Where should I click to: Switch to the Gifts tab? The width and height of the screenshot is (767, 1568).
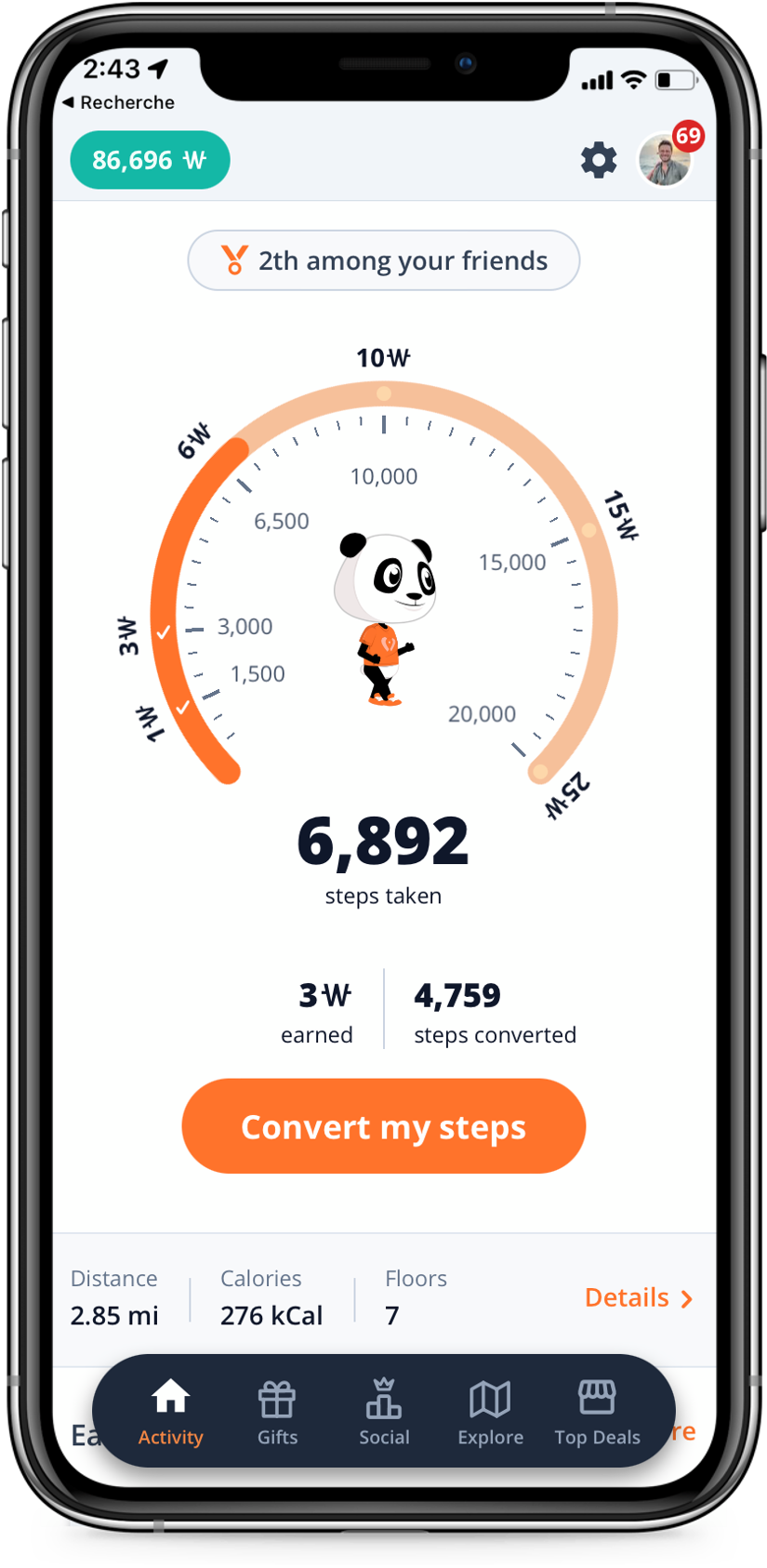(x=277, y=1412)
